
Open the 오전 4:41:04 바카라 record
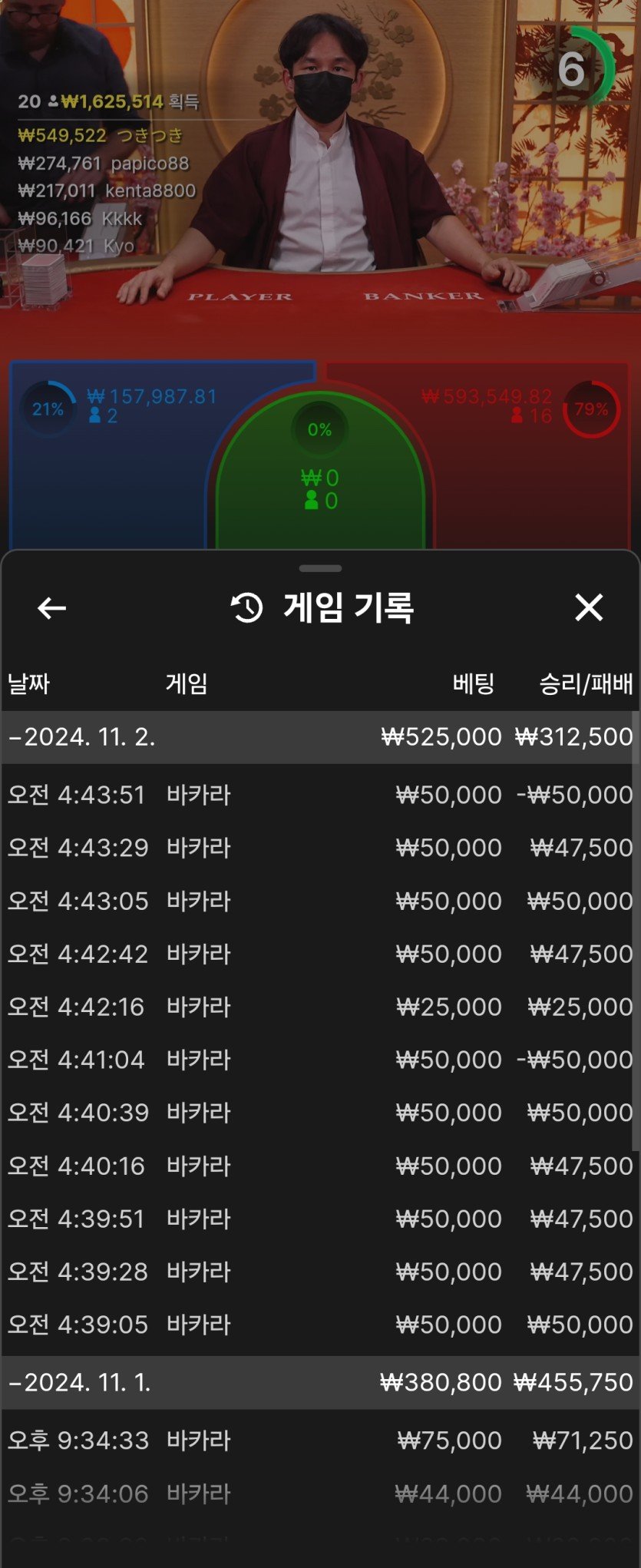pos(319,1060)
